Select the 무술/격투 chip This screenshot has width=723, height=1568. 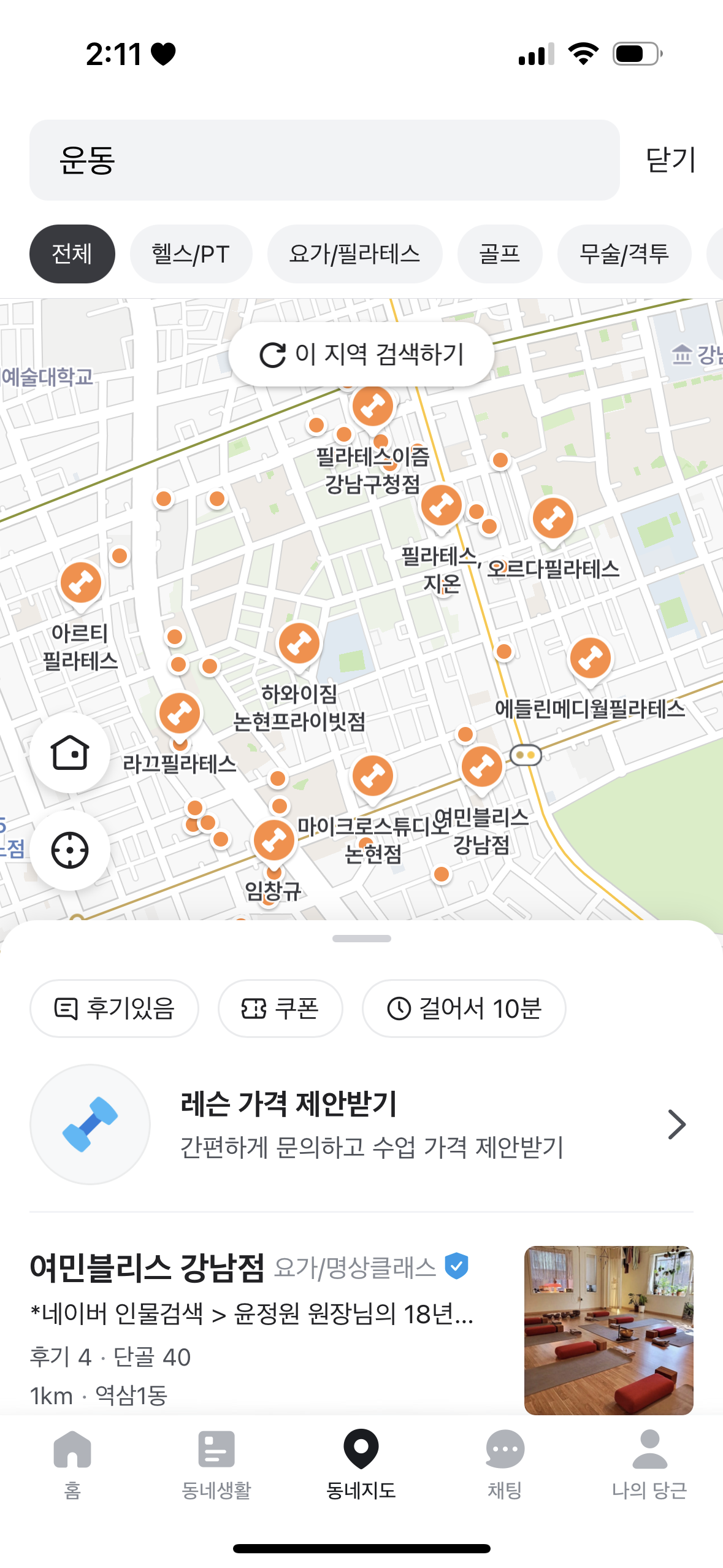[624, 254]
